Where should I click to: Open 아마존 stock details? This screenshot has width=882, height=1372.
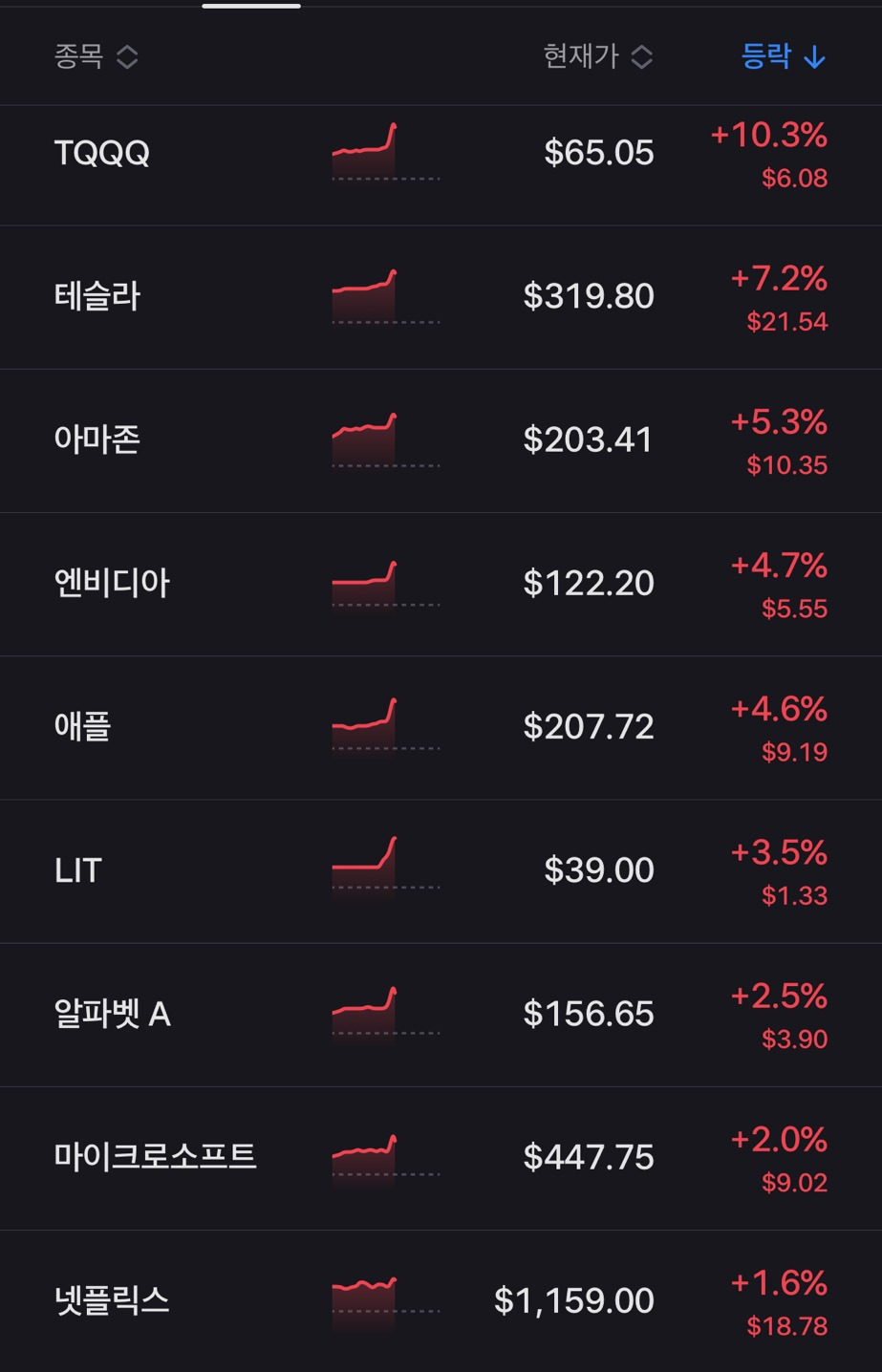coord(97,440)
